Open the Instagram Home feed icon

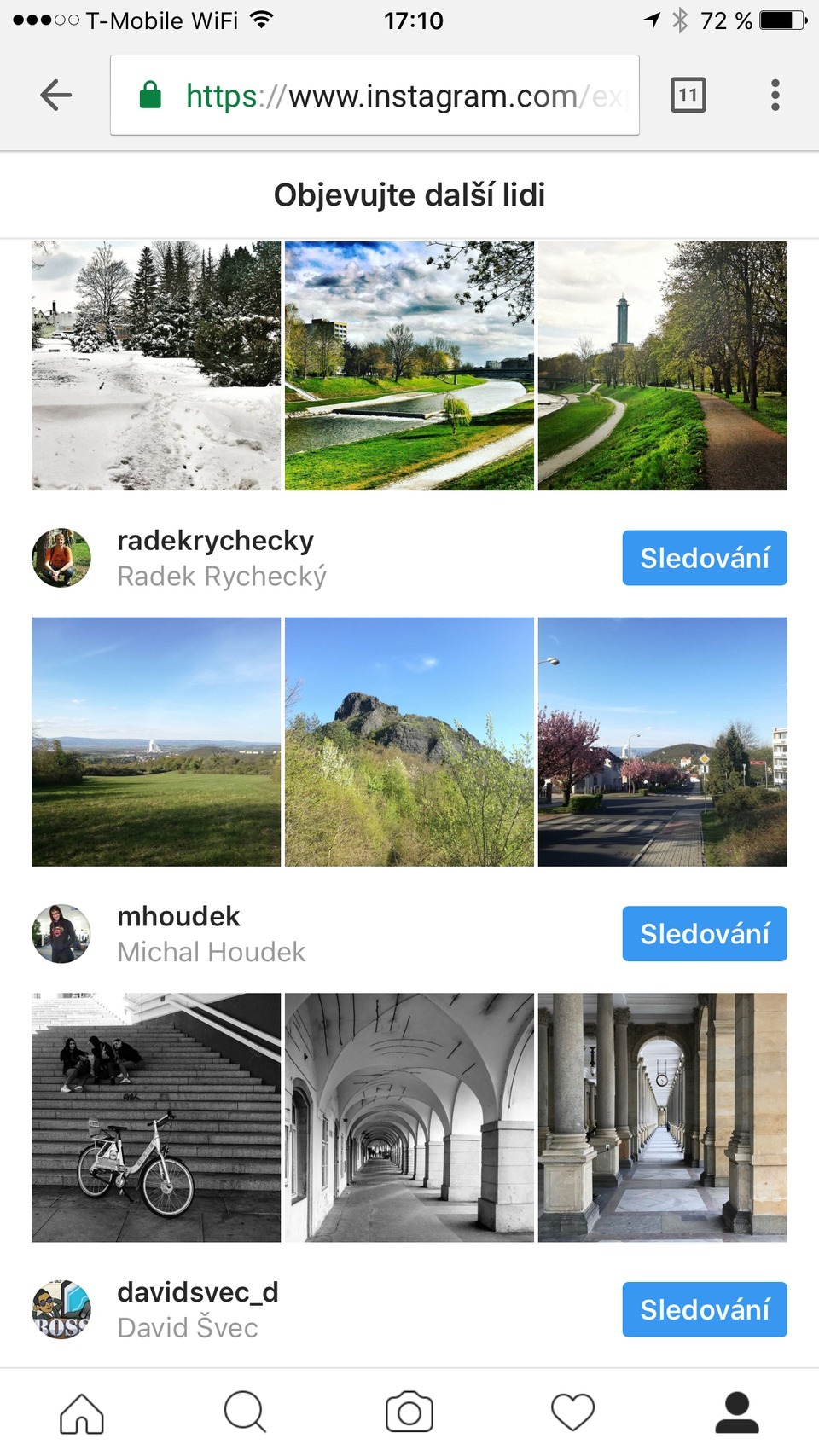[81, 1412]
